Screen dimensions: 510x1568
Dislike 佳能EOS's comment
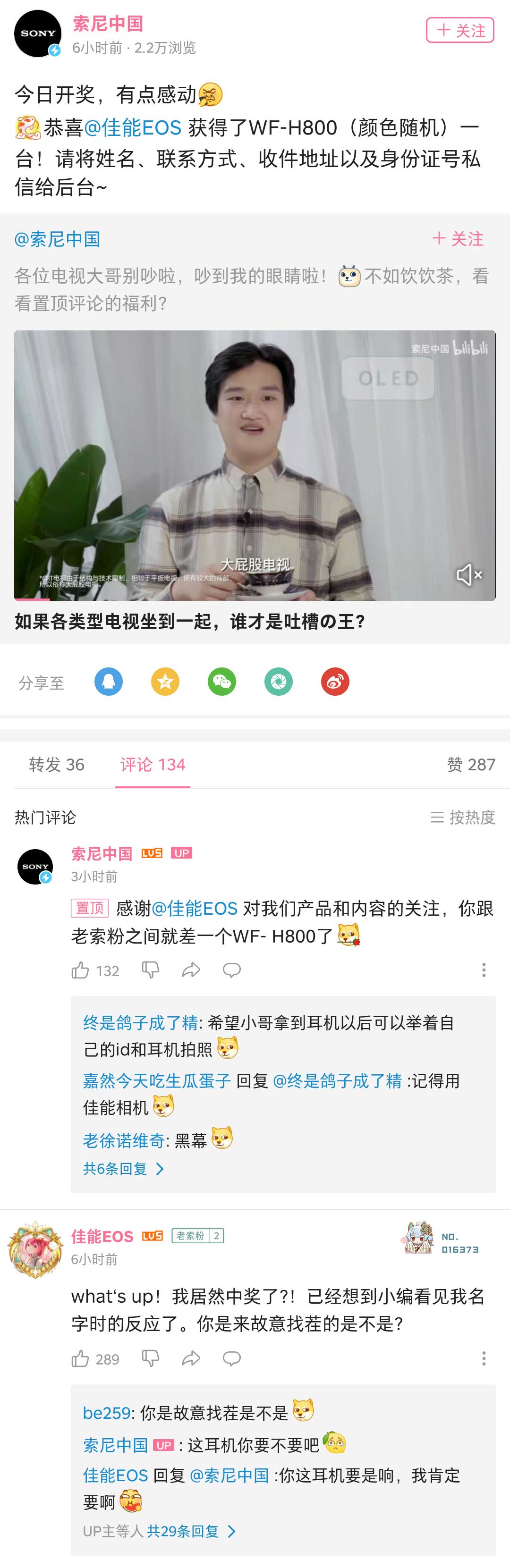click(151, 1358)
